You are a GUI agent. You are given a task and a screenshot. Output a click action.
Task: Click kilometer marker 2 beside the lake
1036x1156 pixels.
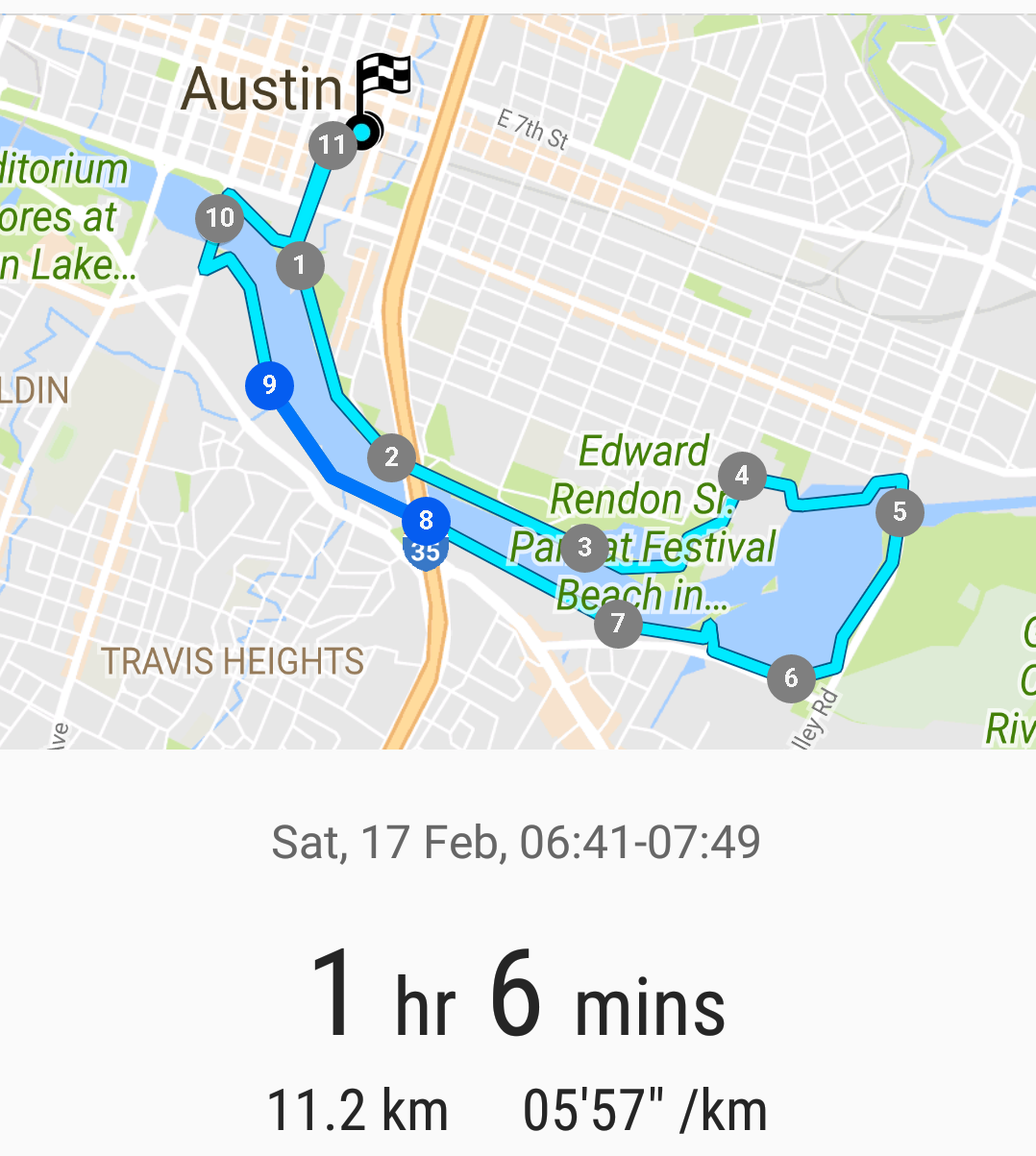[x=391, y=458]
